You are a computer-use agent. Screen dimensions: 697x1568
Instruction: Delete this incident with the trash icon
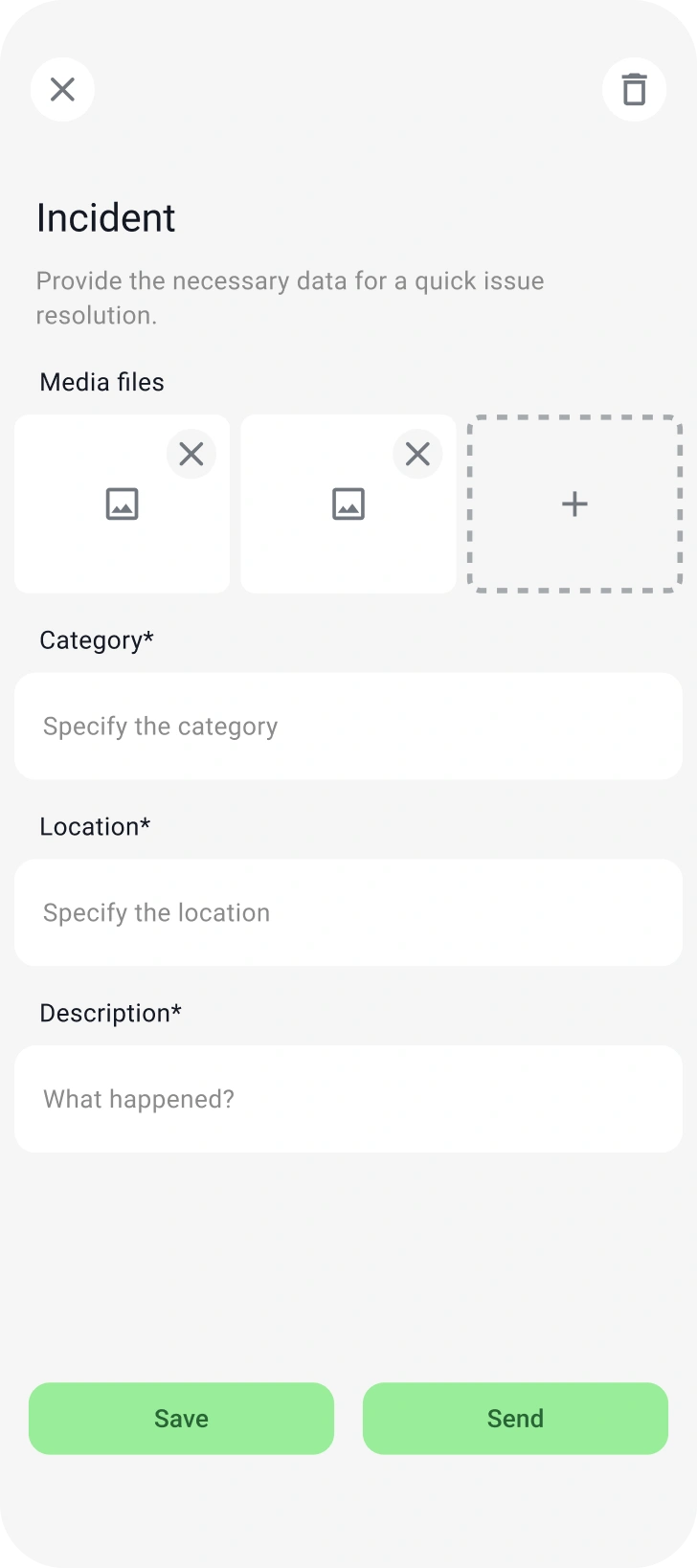coord(634,90)
